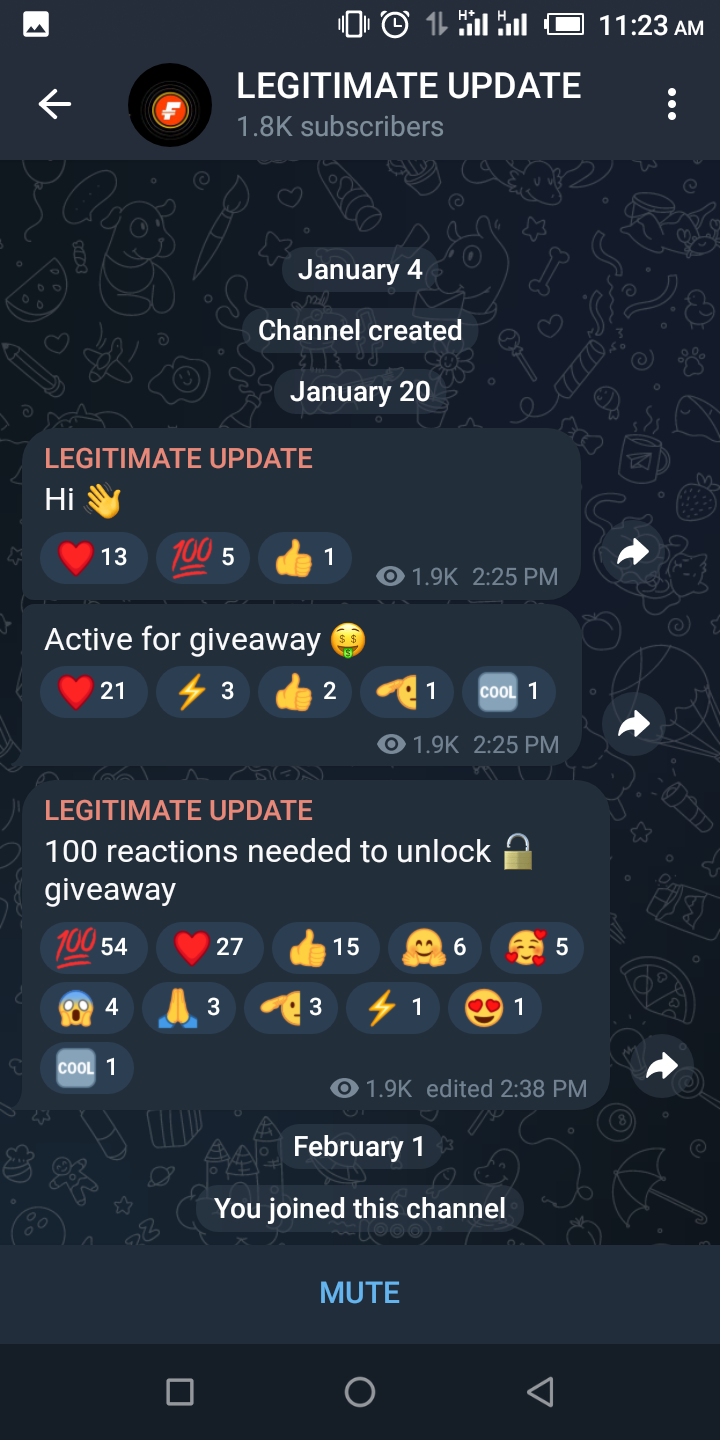Open the channel overflow menu
The height and width of the screenshot is (1440, 720).
(671, 104)
